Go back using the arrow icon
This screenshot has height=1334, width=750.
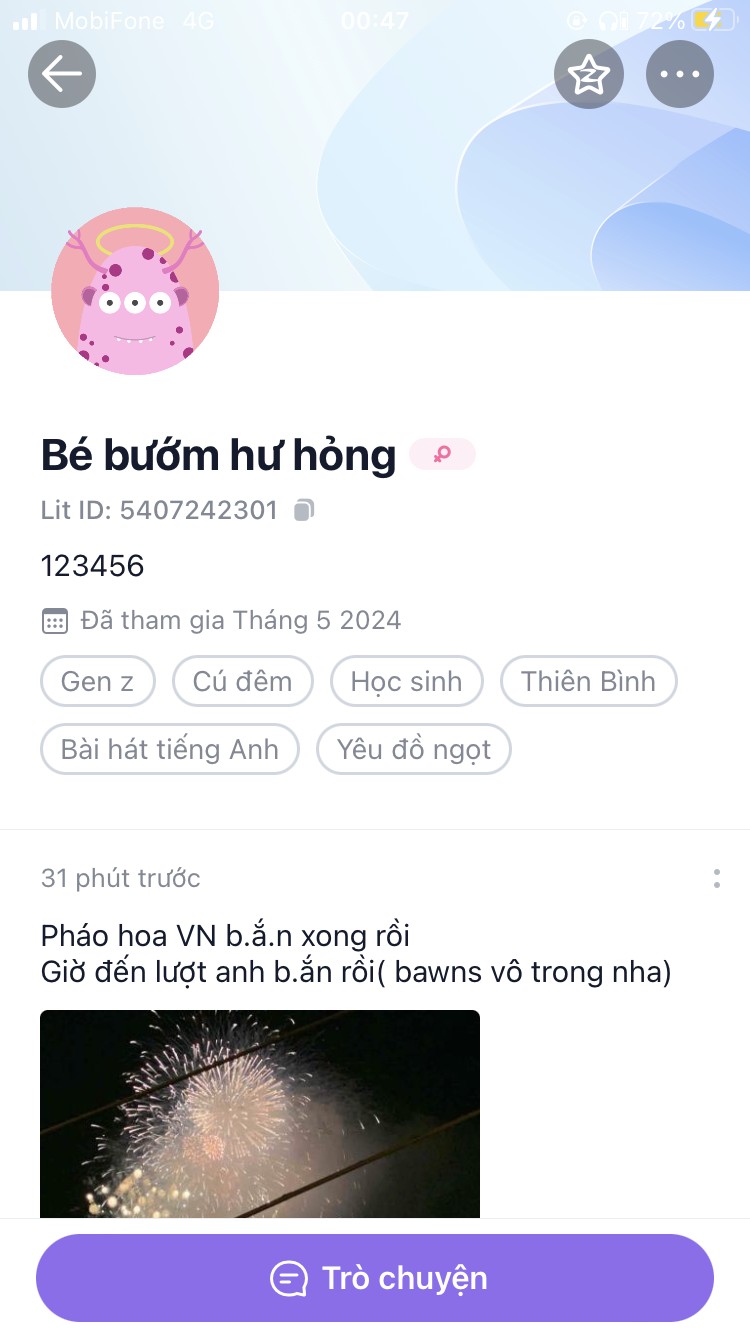(62, 73)
